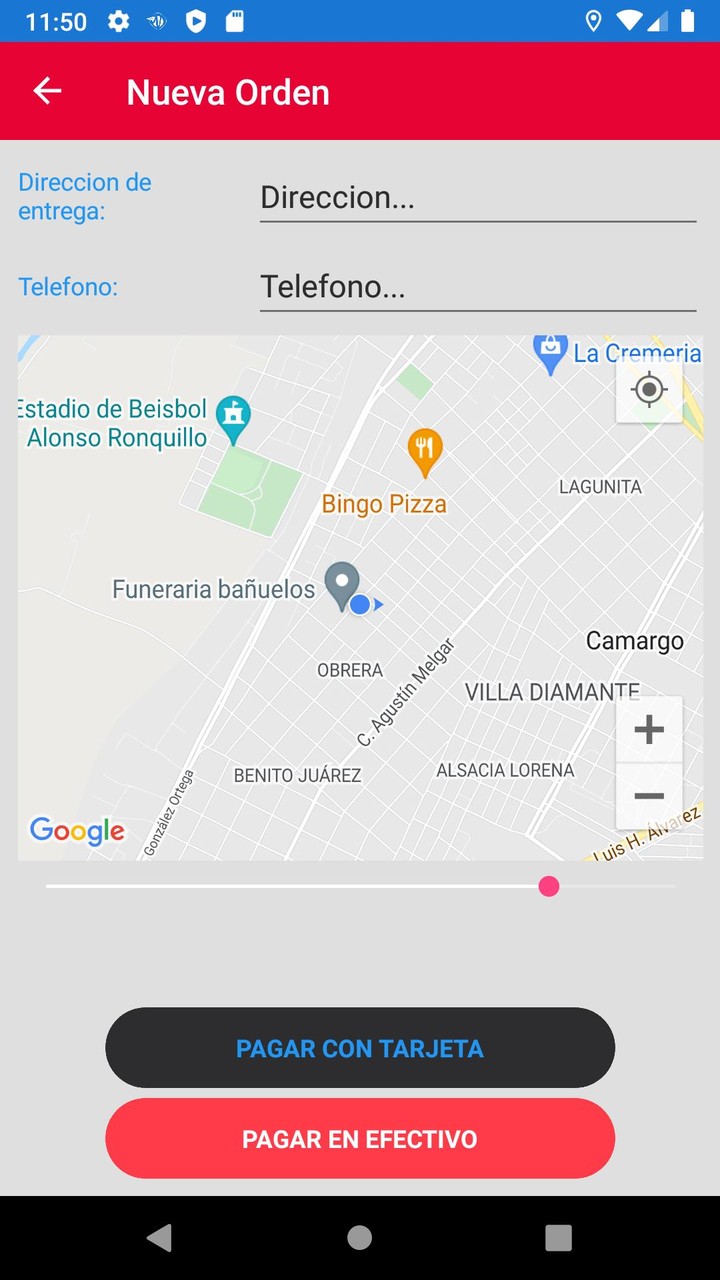Go back from Nueva Orden screen

coord(47,91)
